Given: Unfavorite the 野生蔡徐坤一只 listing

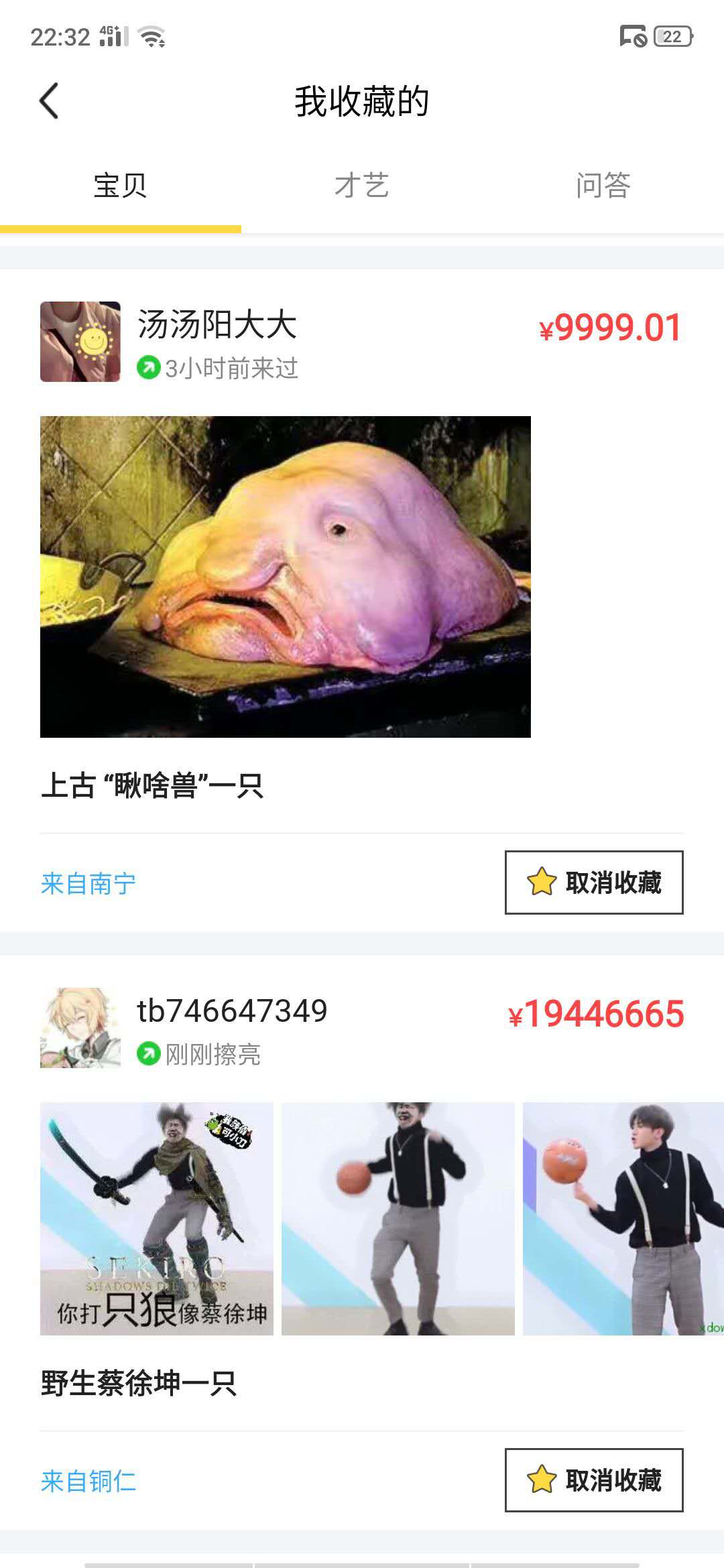Looking at the screenshot, I should [594, 1480].
